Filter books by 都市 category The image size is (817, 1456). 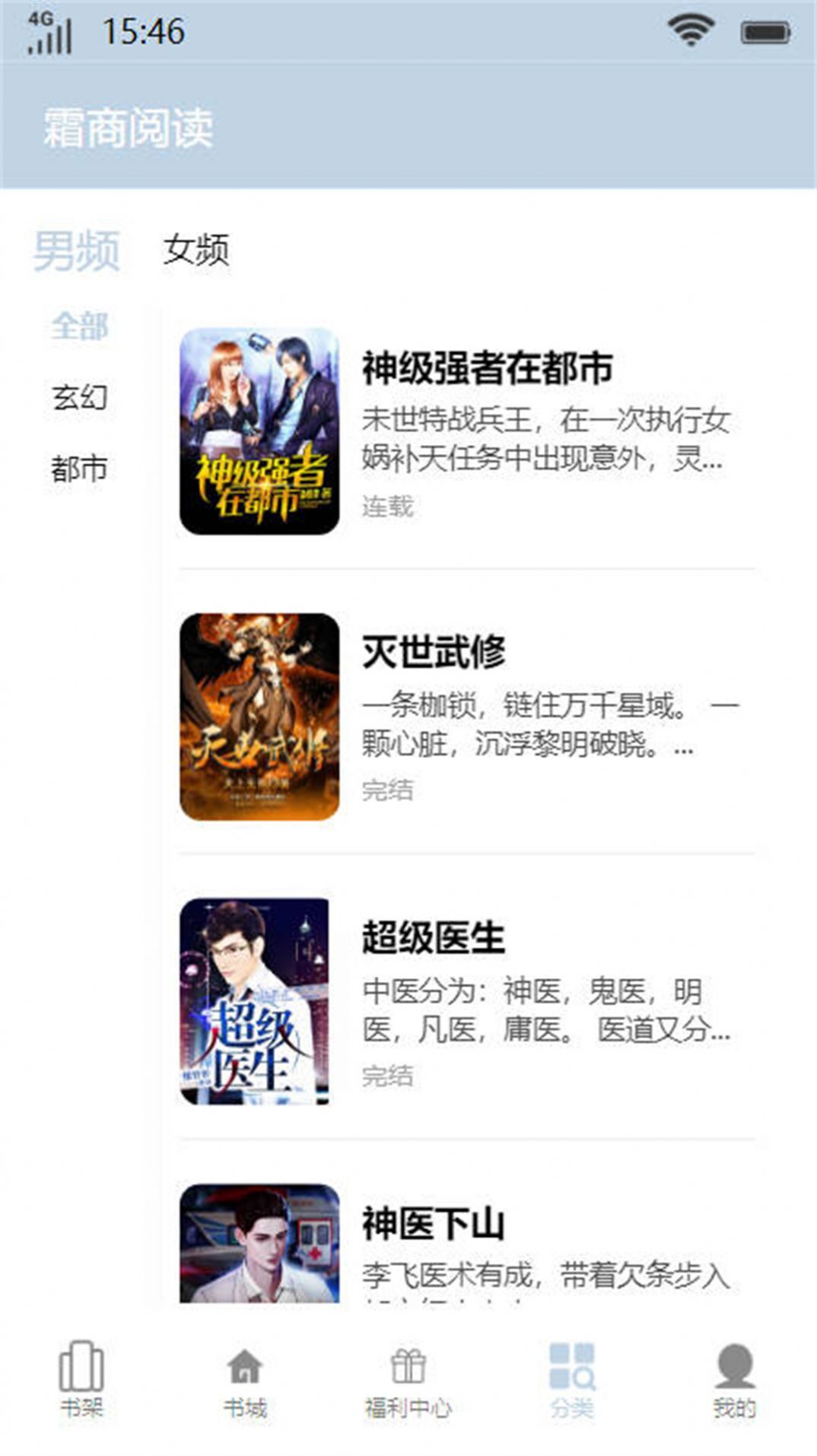(79, 469)
